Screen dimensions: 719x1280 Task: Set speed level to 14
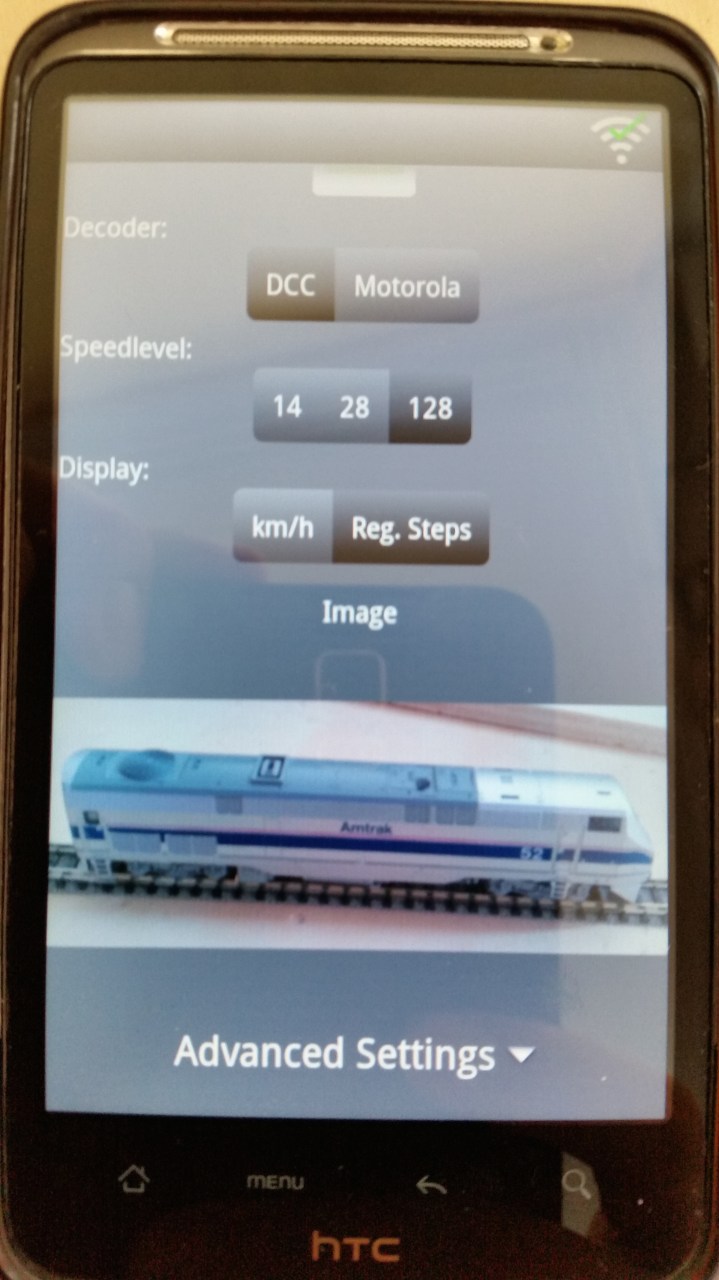(286, 407)
